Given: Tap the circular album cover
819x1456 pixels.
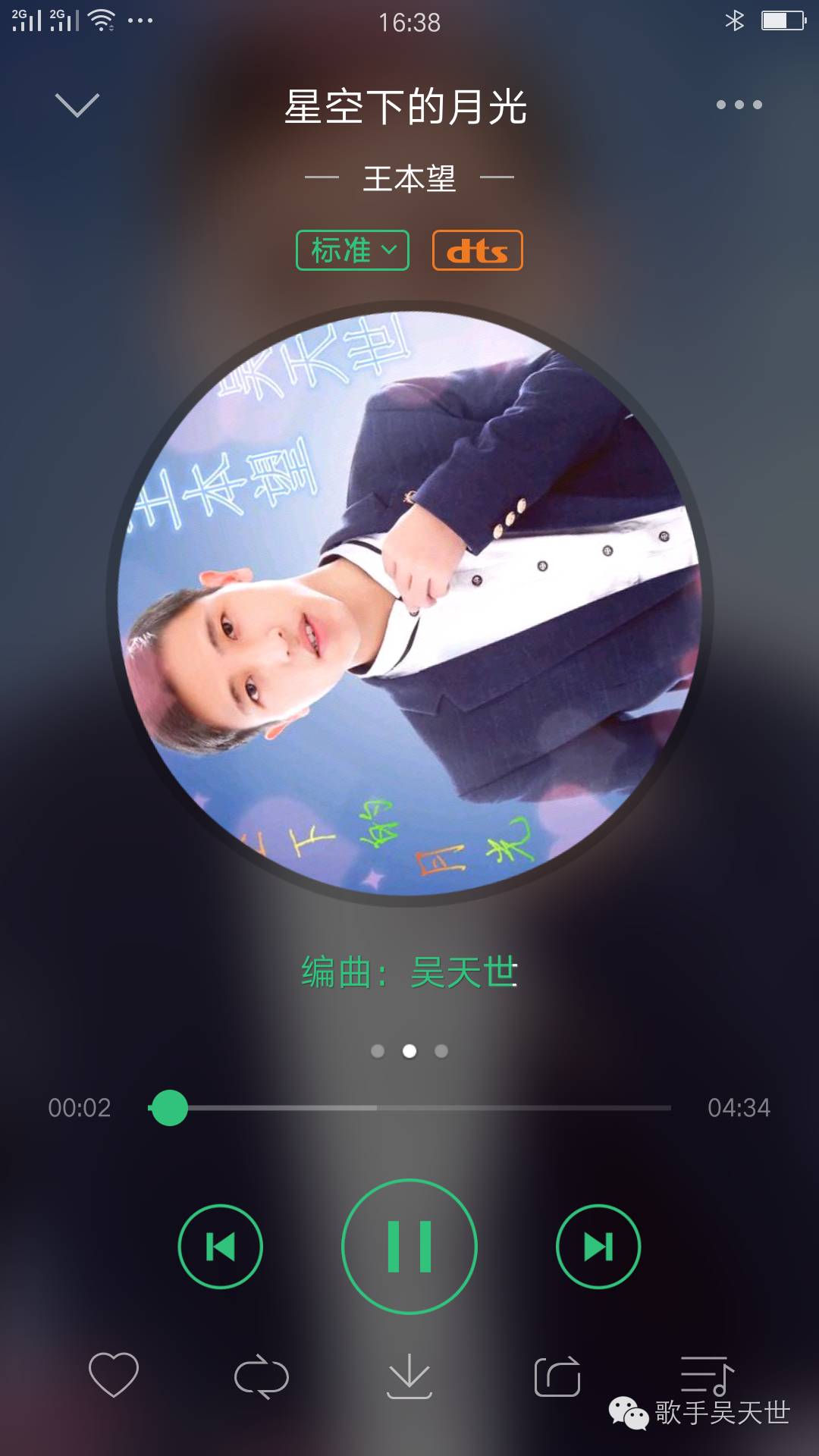Looking at the screenshot, I should click(x=409, y=604).
